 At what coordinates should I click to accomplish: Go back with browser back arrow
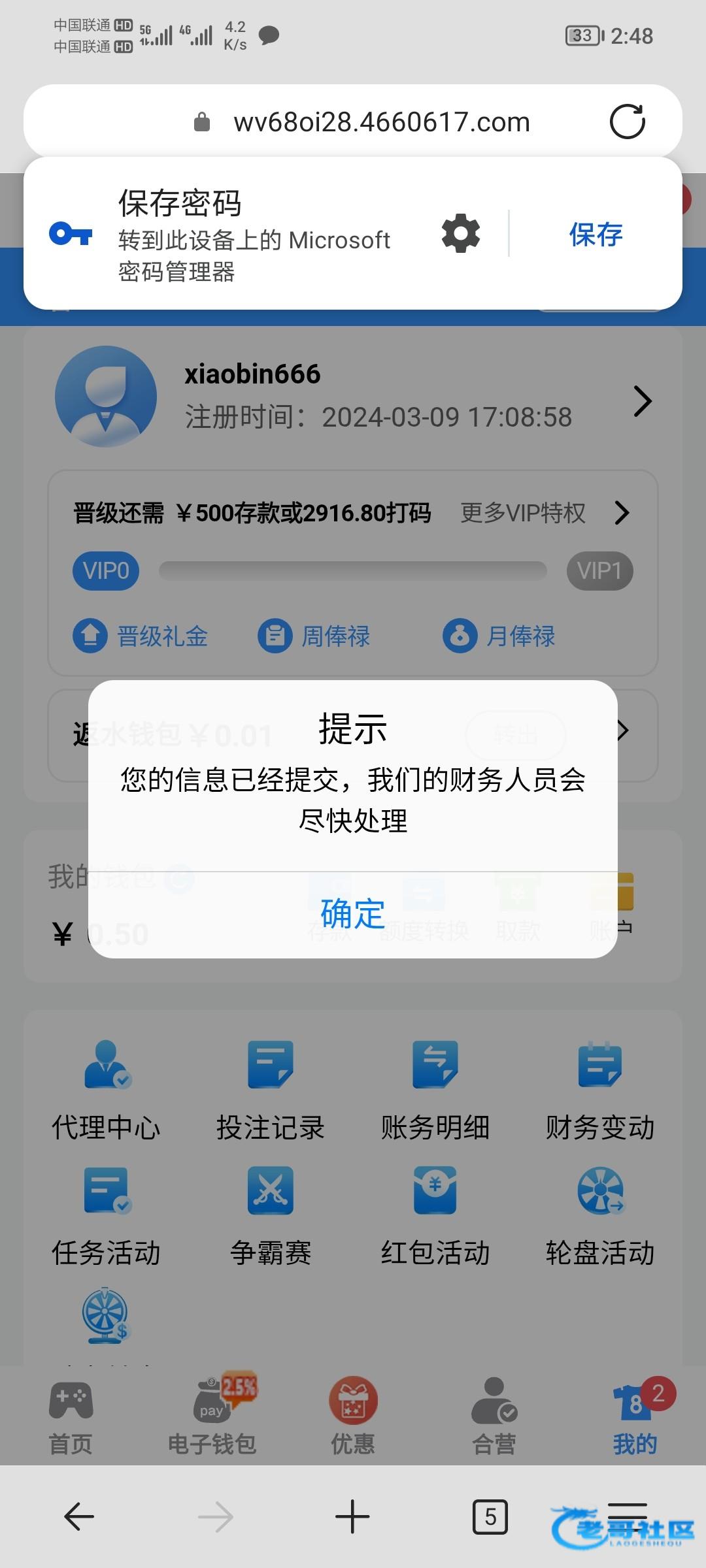[x=79, y=1516]
